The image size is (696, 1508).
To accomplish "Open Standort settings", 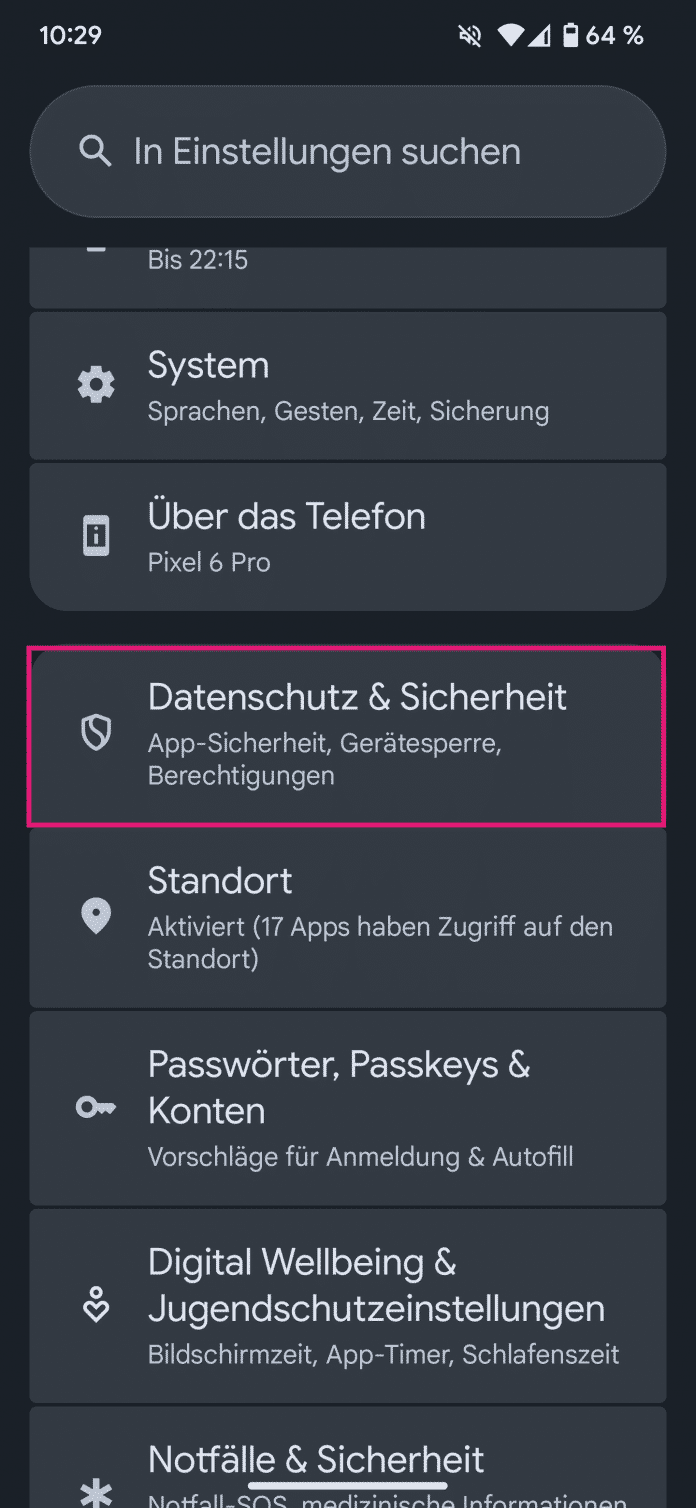I will pyautogui.click(x=347, y=918).
